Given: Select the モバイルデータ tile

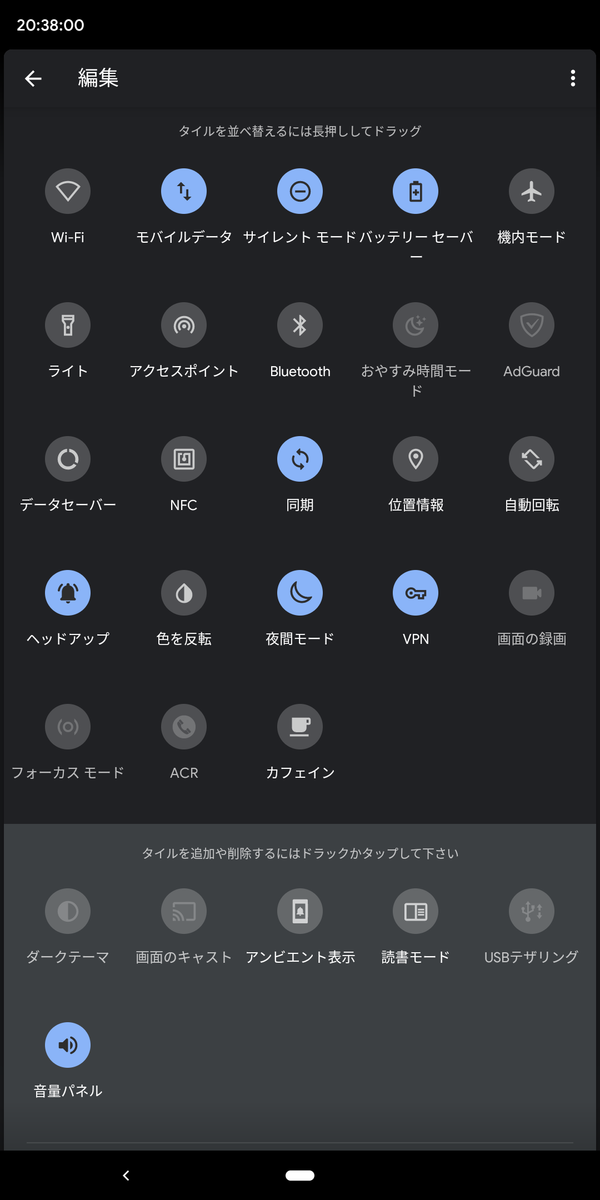Looking at the screenshot, I should tap(184, 191).
